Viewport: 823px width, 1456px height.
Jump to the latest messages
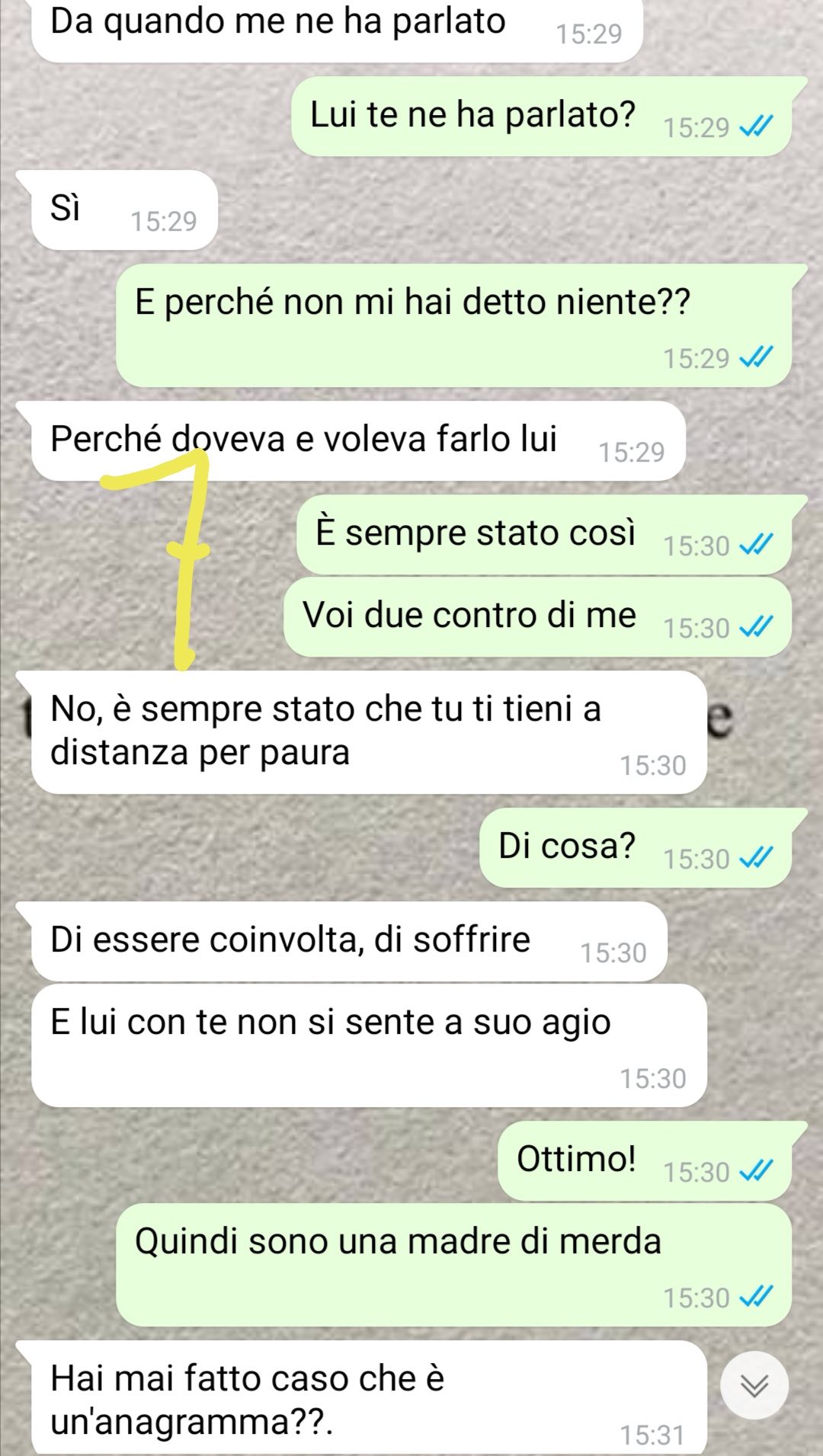[x=754, y=1385]
